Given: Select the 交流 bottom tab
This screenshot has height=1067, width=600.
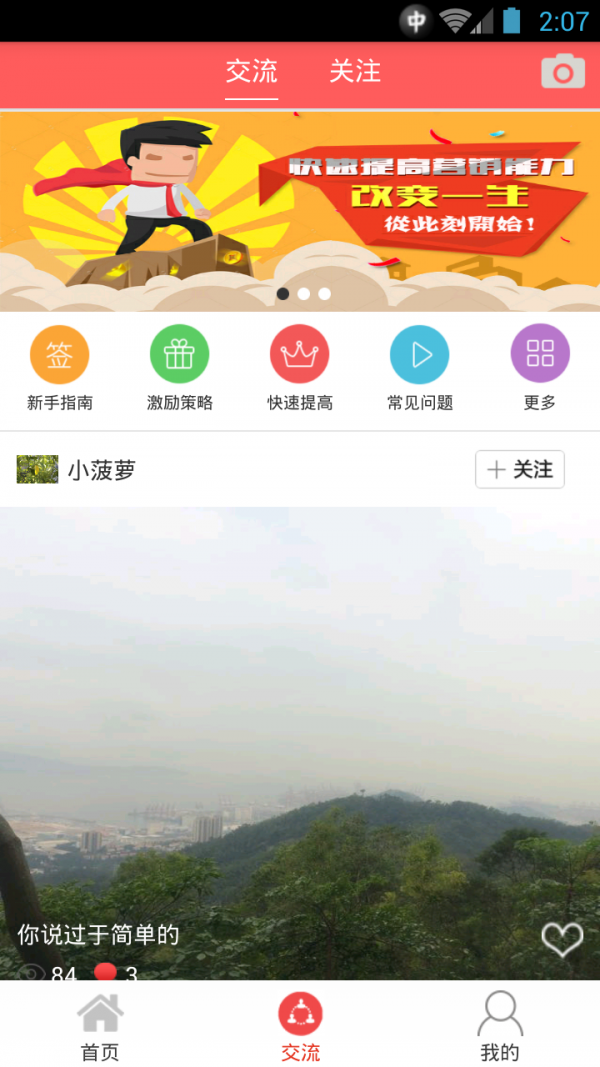Looking at the screenshot, I should point(300,1025).
